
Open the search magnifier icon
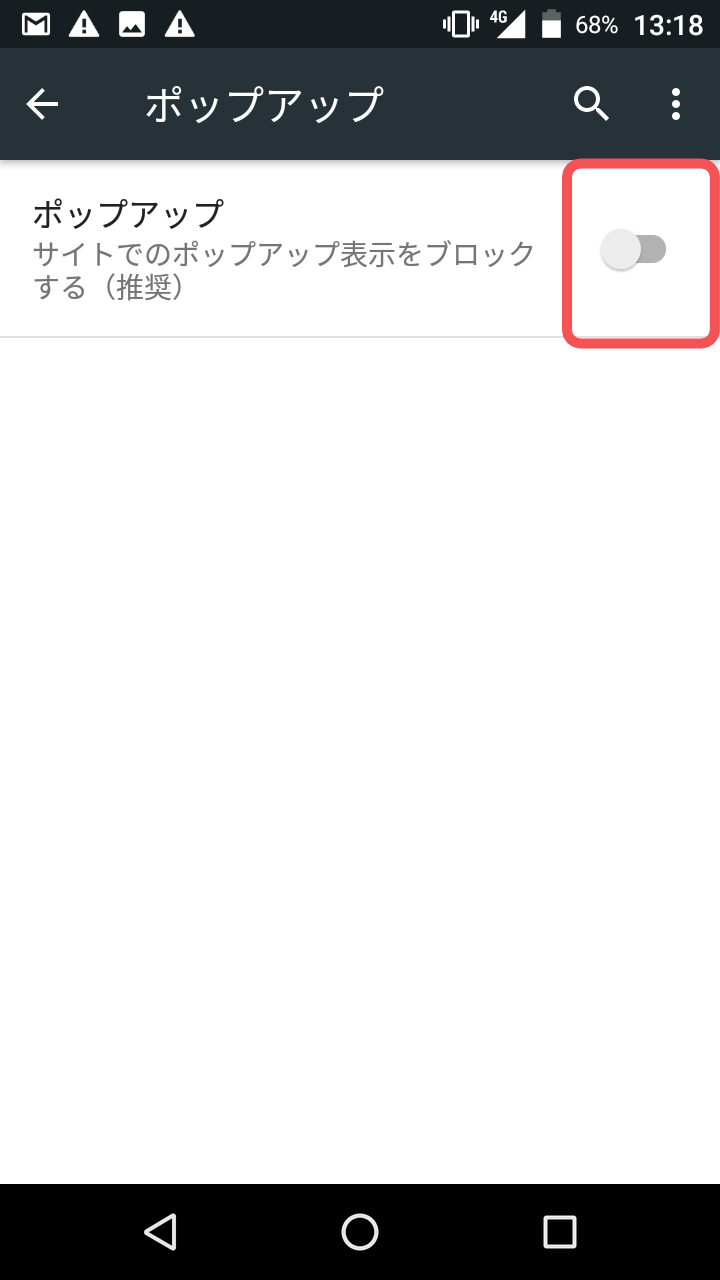point(591,103)
